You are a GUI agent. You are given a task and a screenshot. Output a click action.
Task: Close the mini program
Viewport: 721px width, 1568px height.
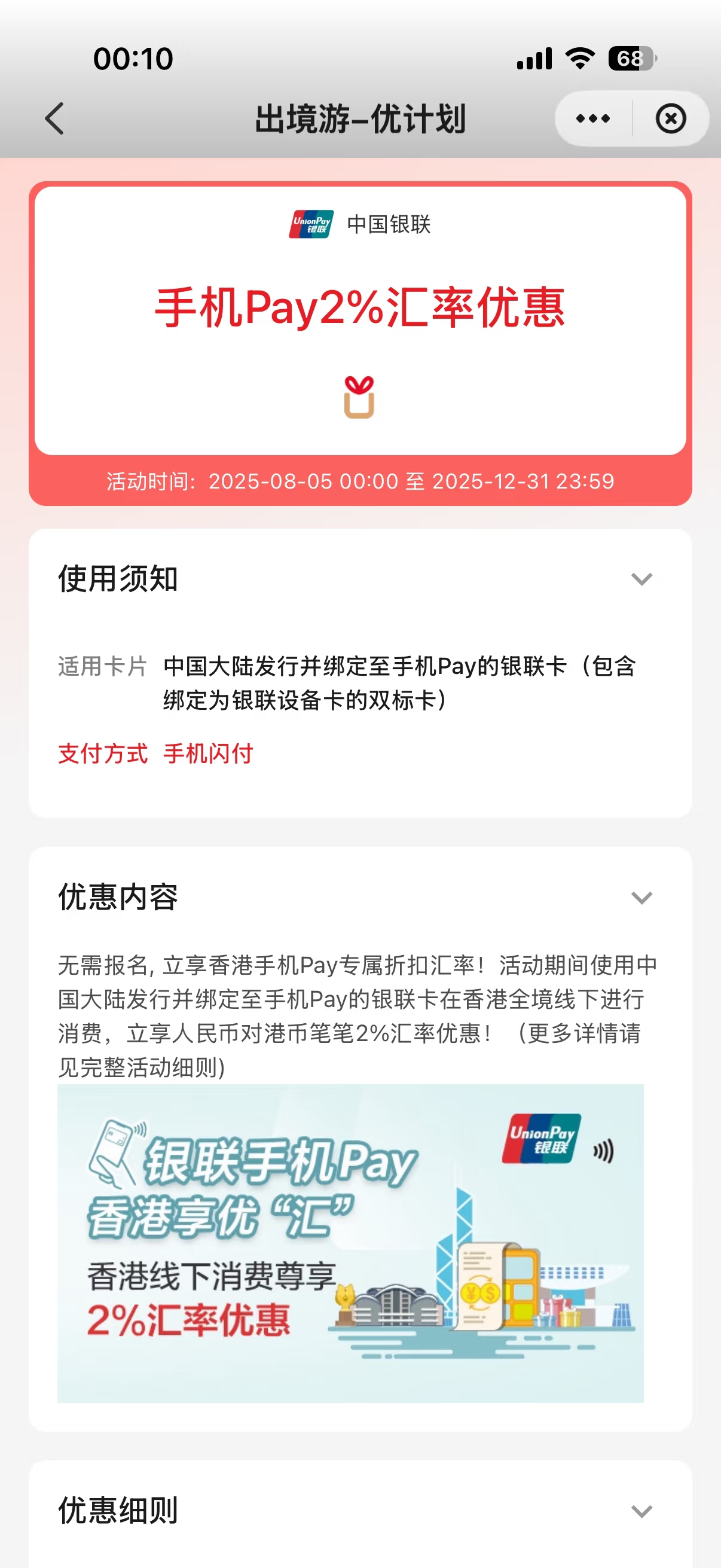pyautogui.click(x=671, y=118)
